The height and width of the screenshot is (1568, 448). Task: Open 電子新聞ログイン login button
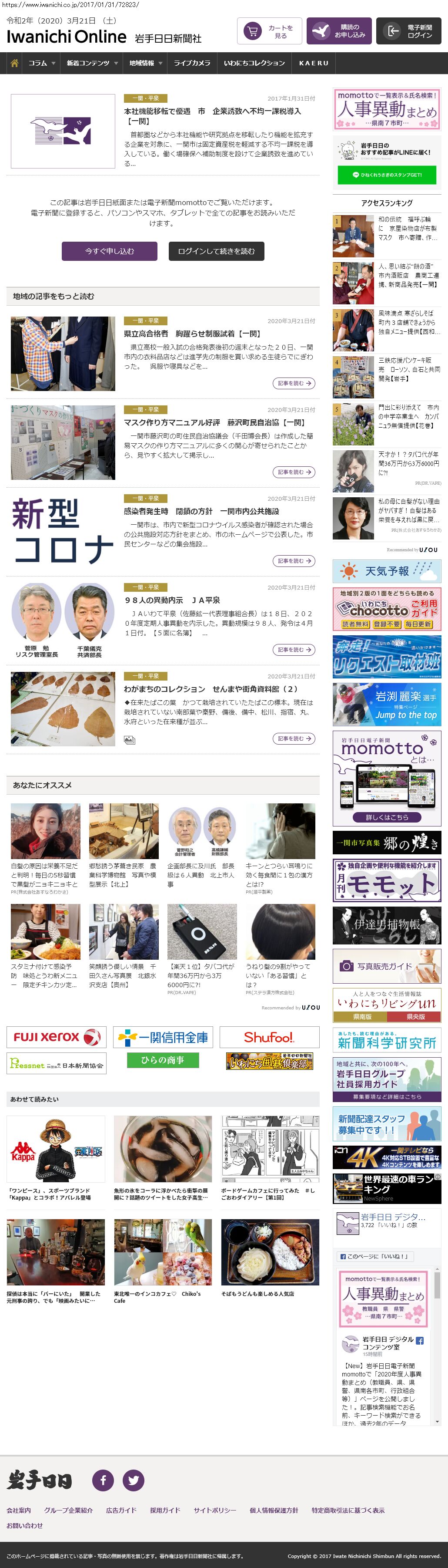click(x=408, y=31)
